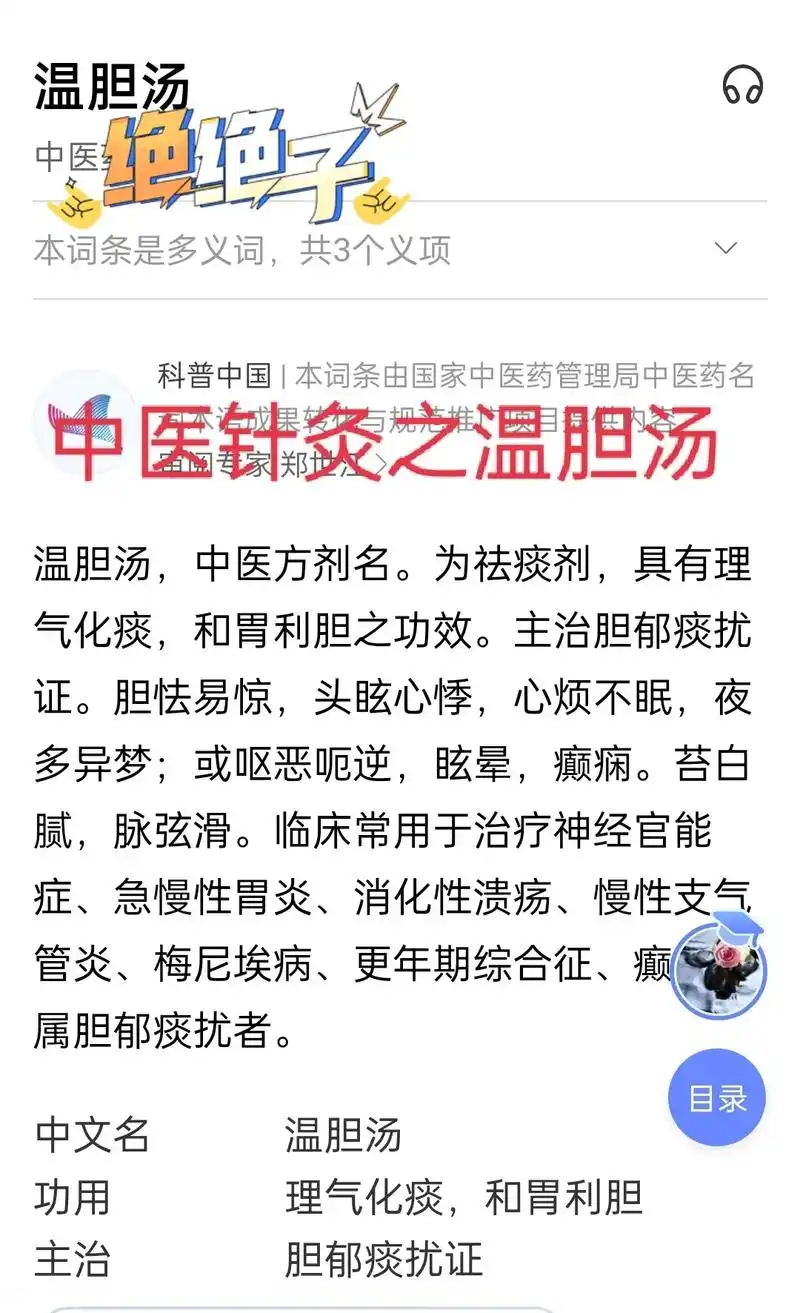
Task: Click the downward chevron on the meanings row
Action: click(x=726, y=249)
